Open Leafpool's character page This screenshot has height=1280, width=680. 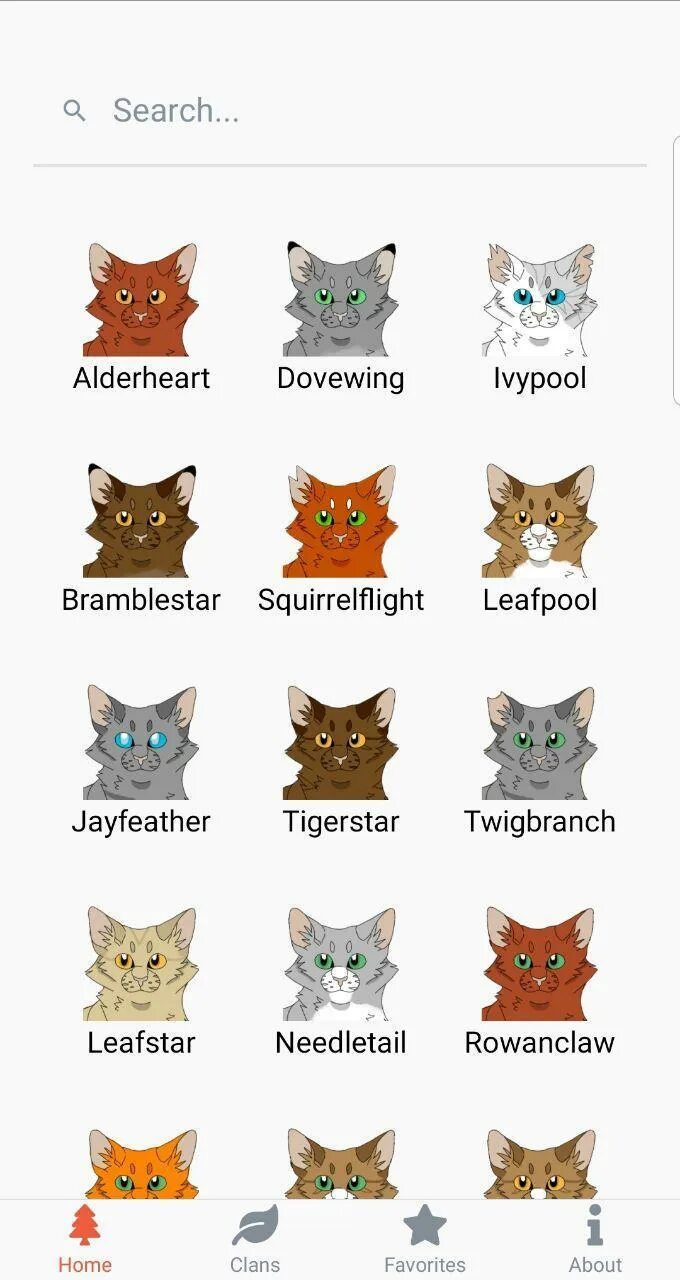539,521
